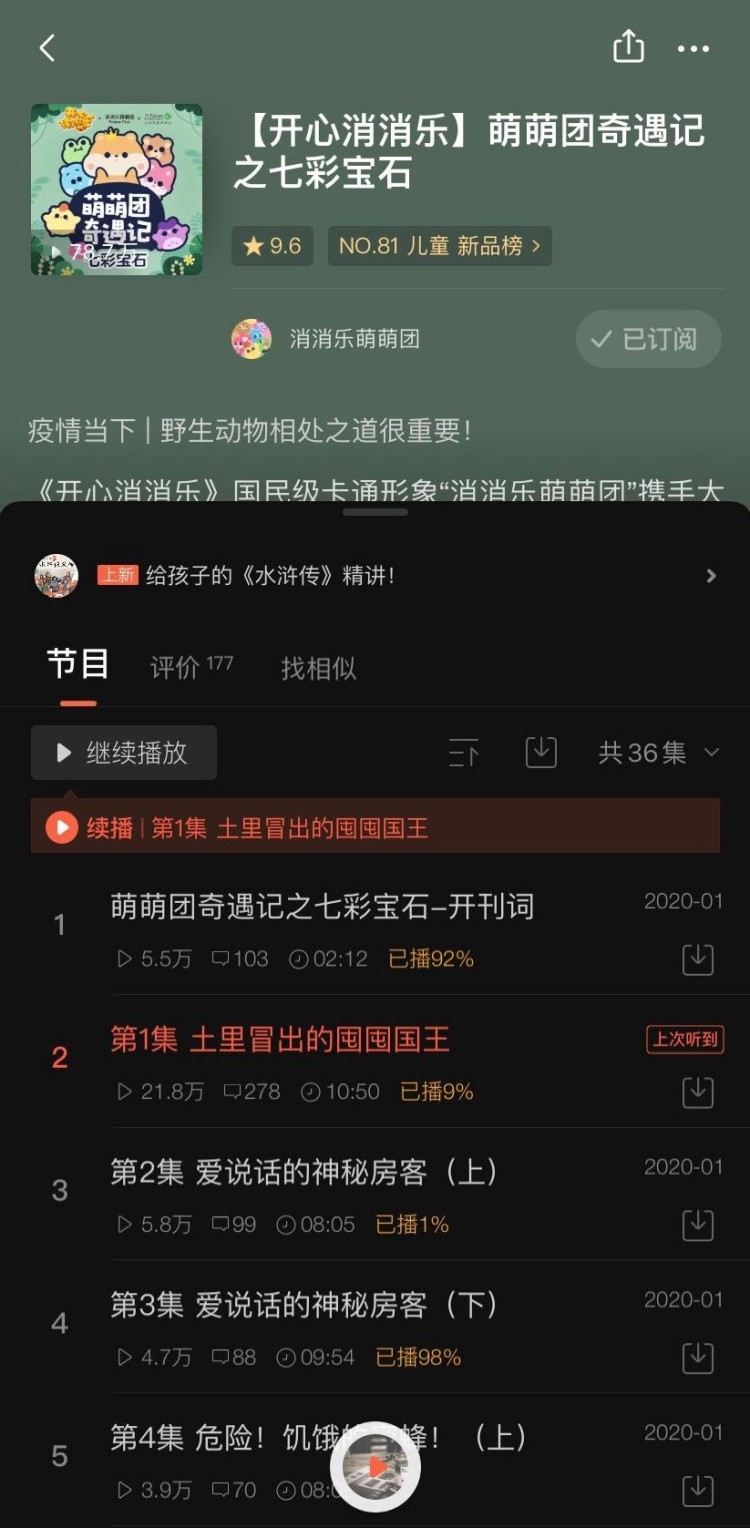The height and width of the screenshot is (1528, 750).
Task: Download the 开刊词 episode
Action: click(698, 959)
